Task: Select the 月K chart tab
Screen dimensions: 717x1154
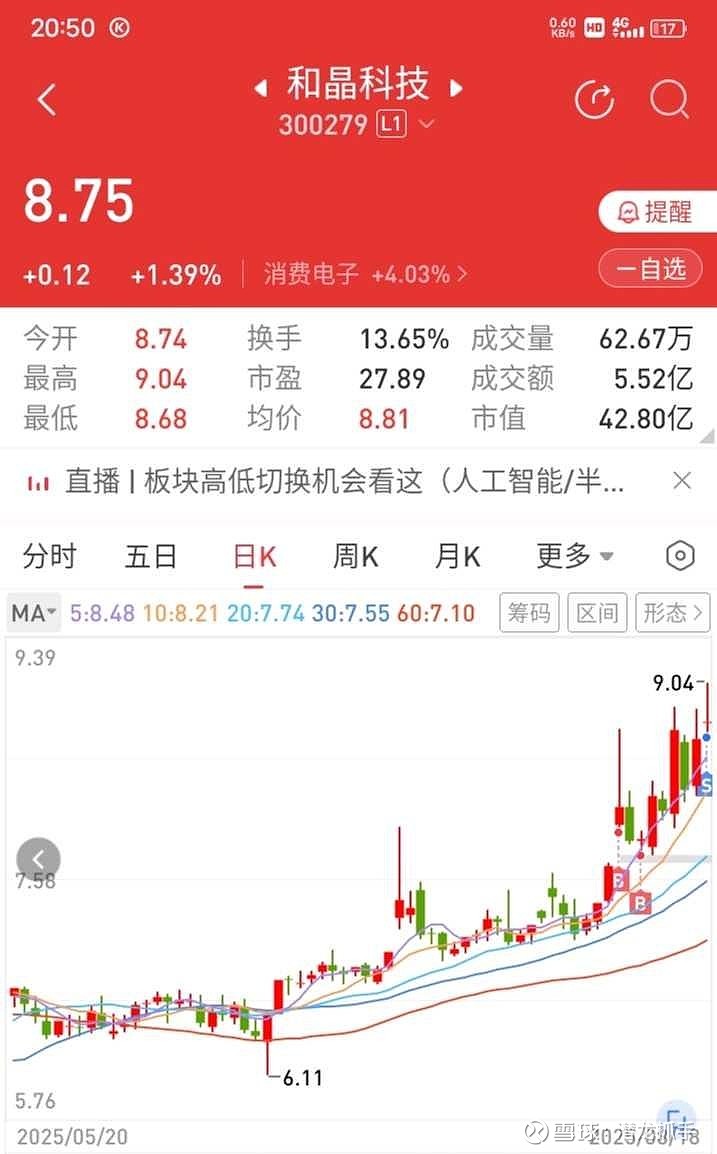Action: (x=457, y=556)
